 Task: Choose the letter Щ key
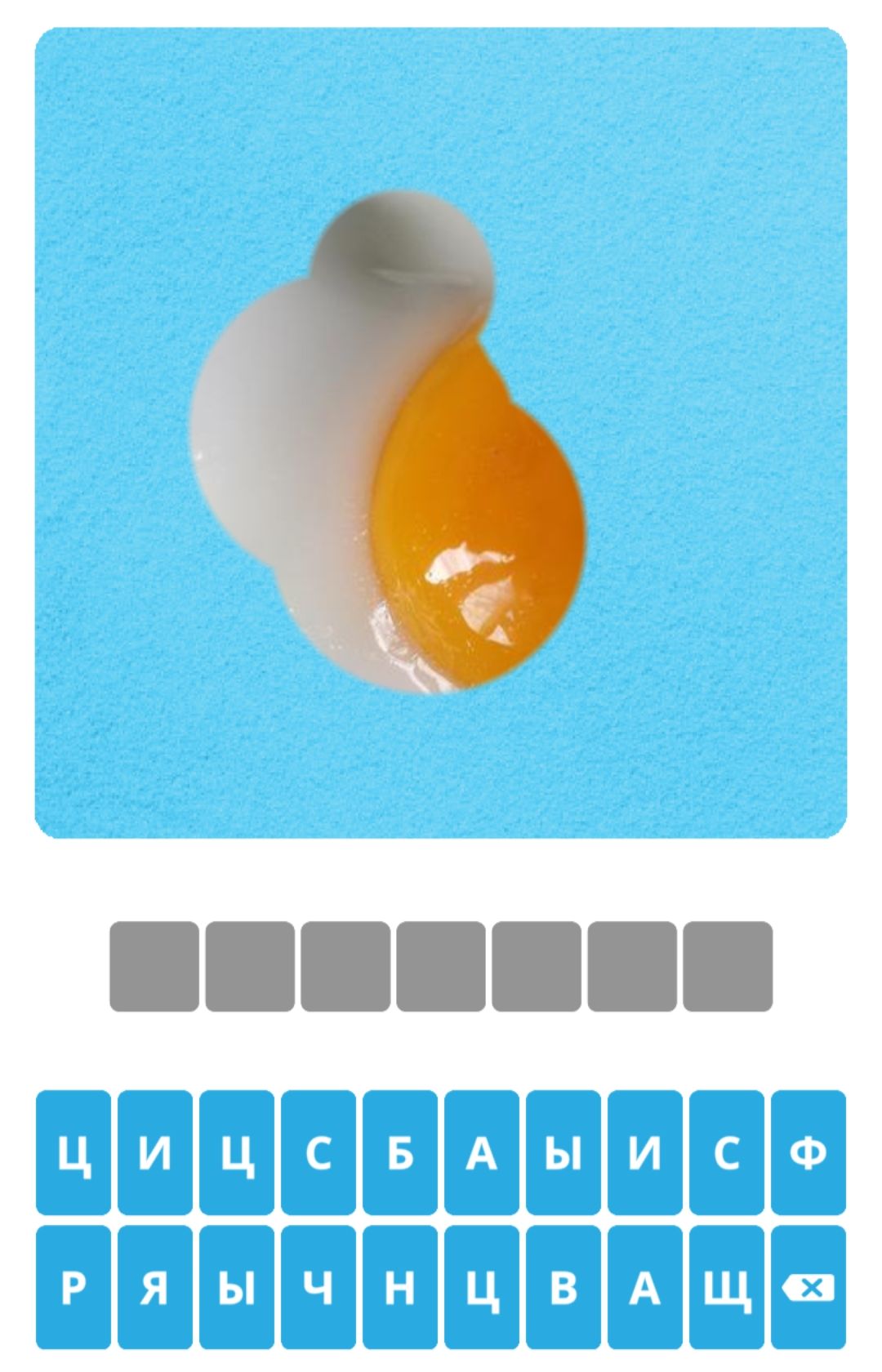pos(727,1287)
